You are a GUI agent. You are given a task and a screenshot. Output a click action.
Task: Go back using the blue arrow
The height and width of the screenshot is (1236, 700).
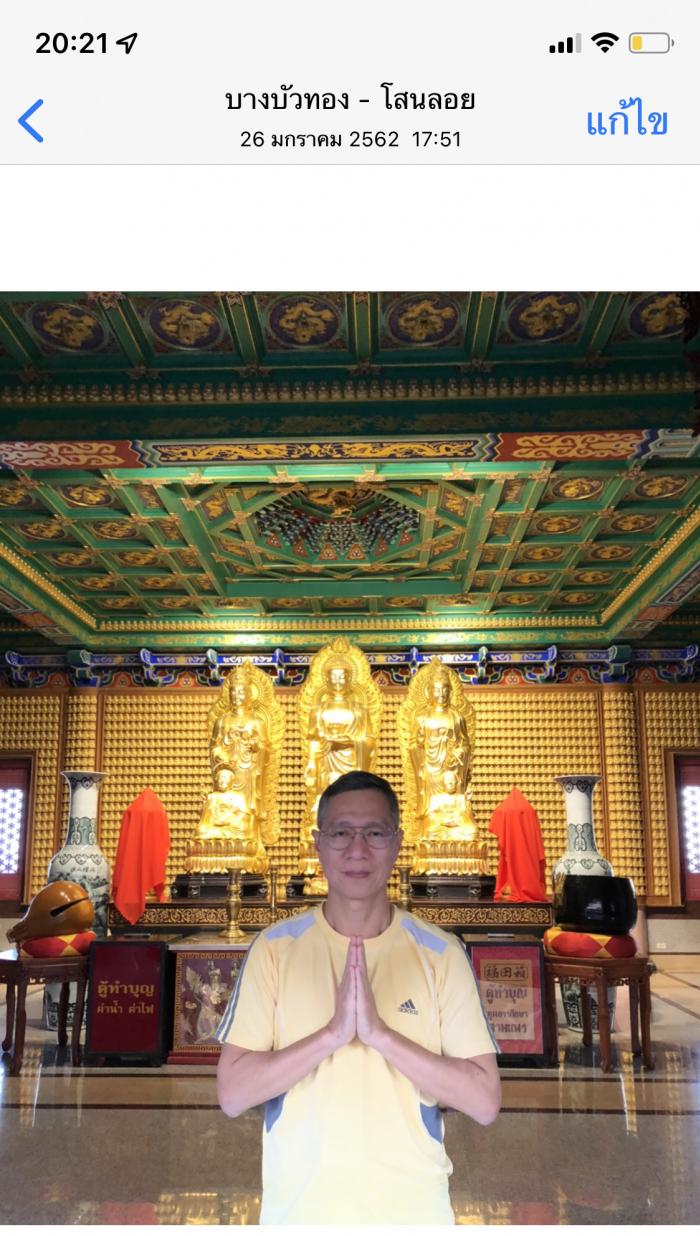[32, 121]
